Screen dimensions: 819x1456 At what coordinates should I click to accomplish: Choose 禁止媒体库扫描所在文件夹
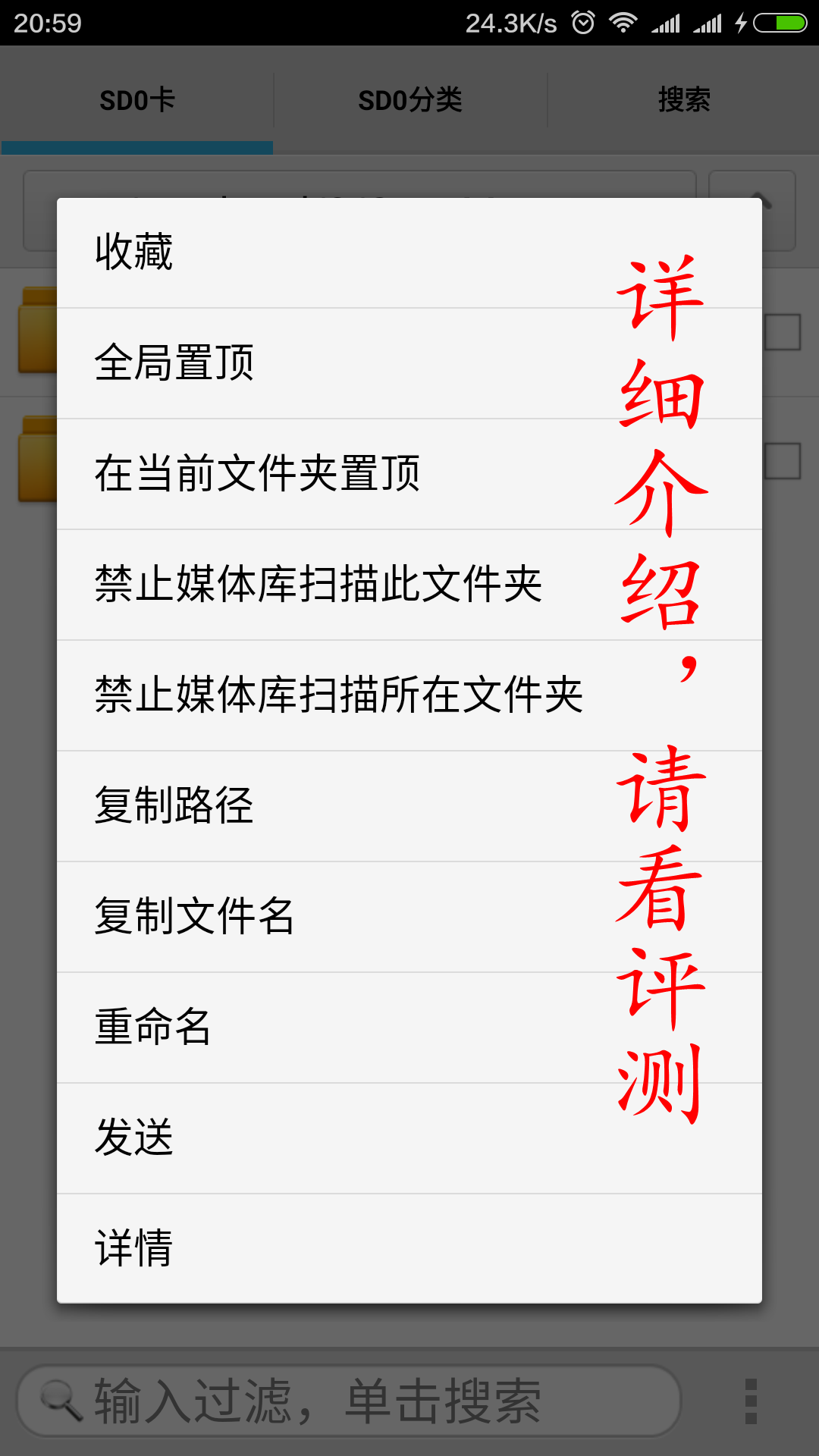pyautogui.click(x=339, y=695)
